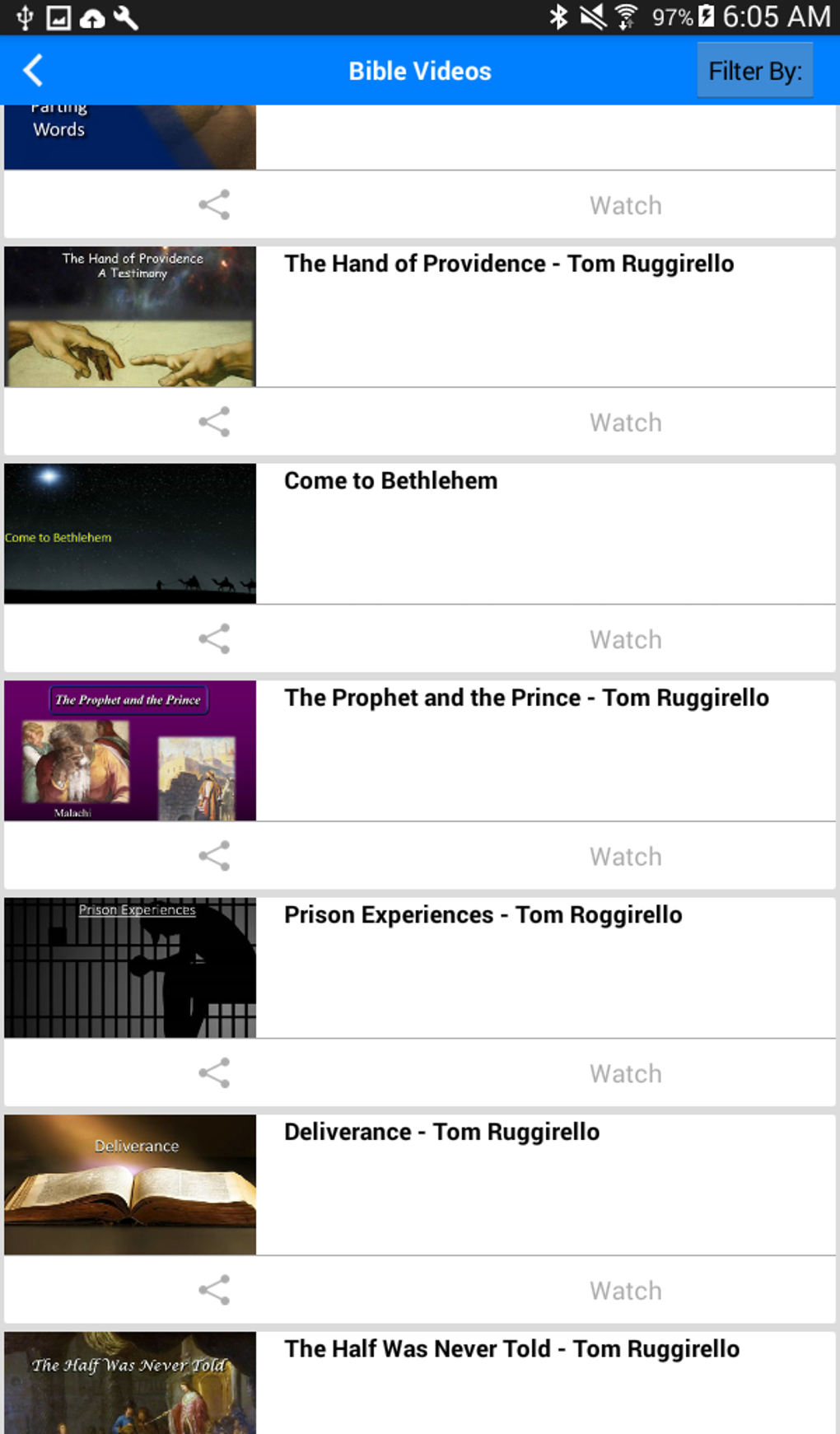Navigate back from Bible Videos screen
Viewport: 840px width, 1434px height.
(x=33, y=70)
